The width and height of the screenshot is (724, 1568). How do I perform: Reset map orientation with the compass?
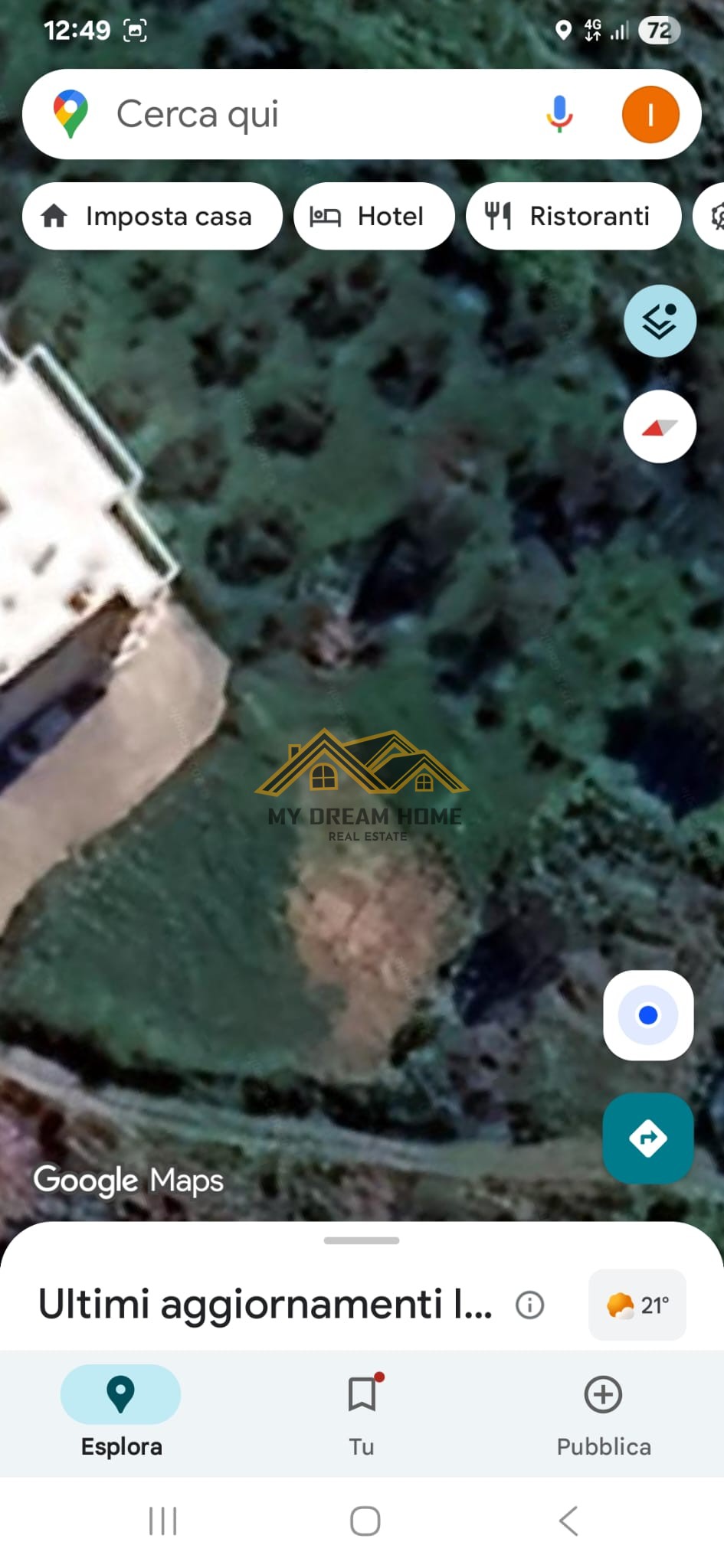[x=659, y=426]
